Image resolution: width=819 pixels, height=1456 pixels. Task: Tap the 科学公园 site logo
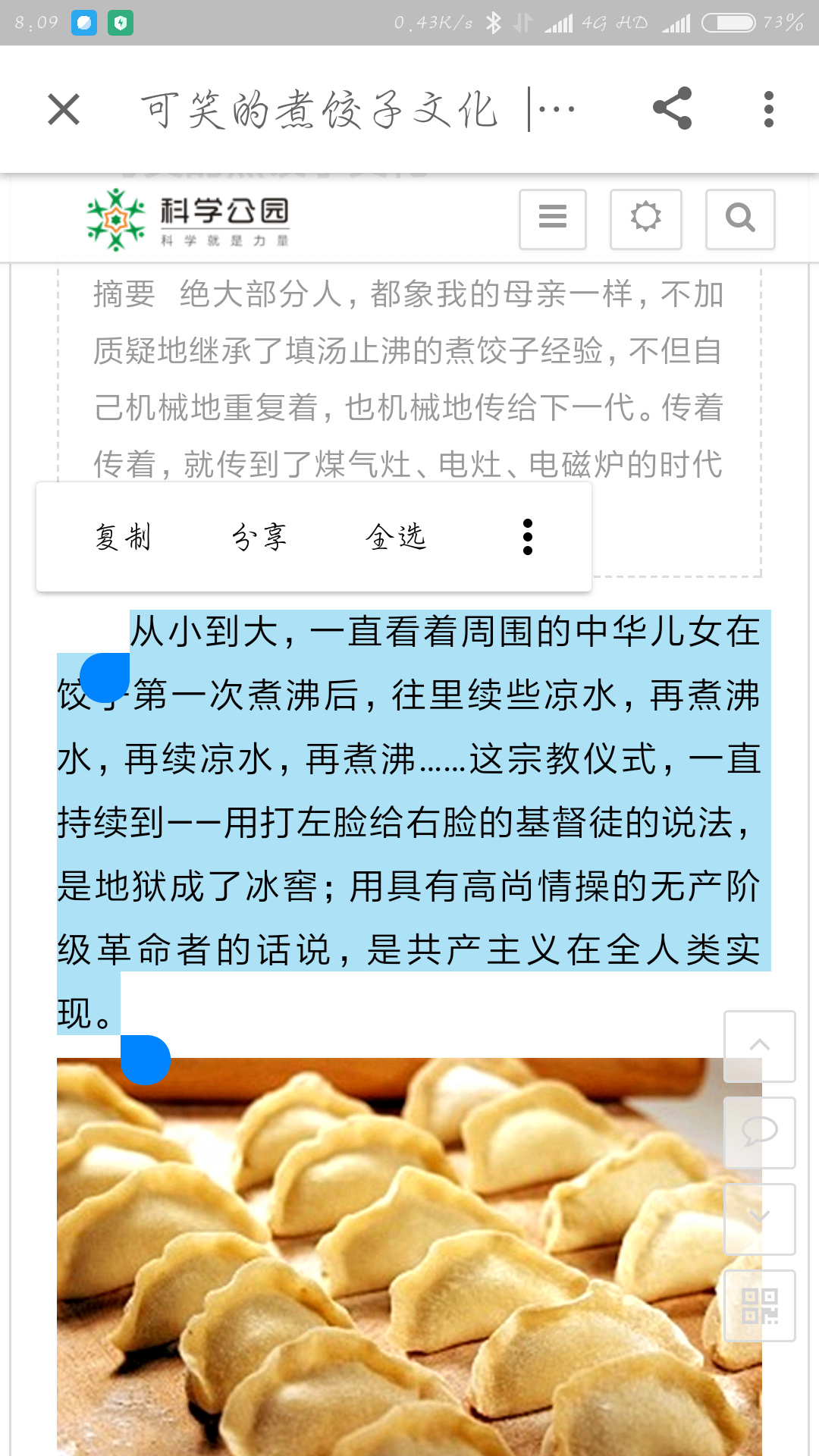coord(188,220)
